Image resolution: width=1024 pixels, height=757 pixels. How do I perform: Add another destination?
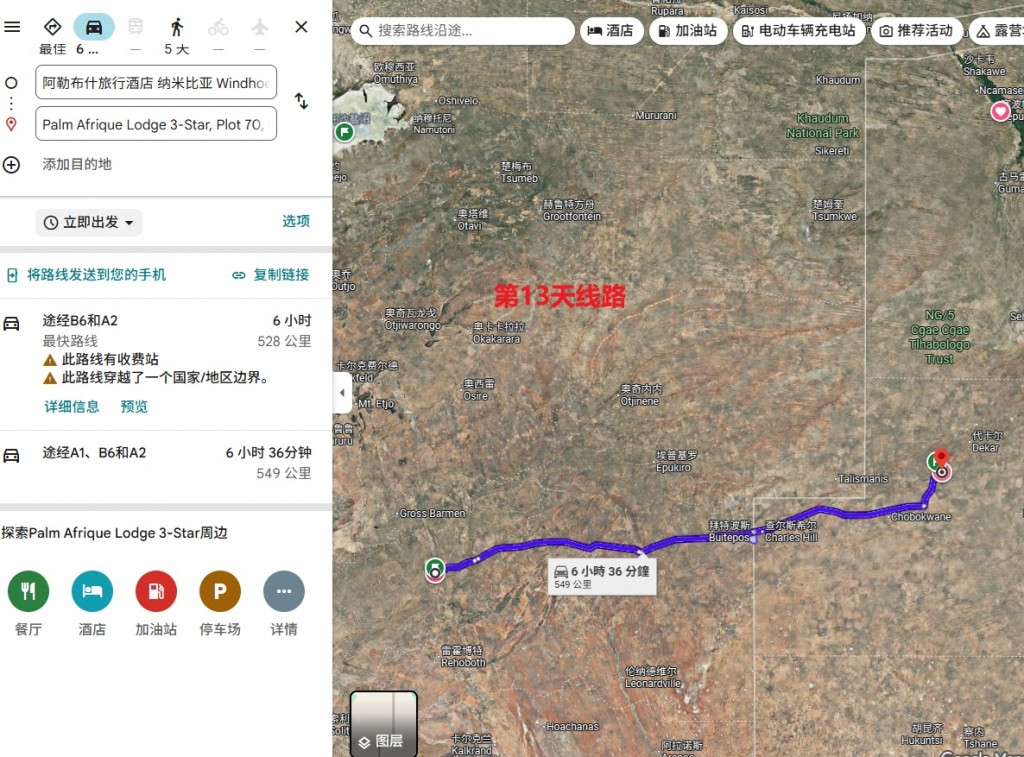pos(76,164)
